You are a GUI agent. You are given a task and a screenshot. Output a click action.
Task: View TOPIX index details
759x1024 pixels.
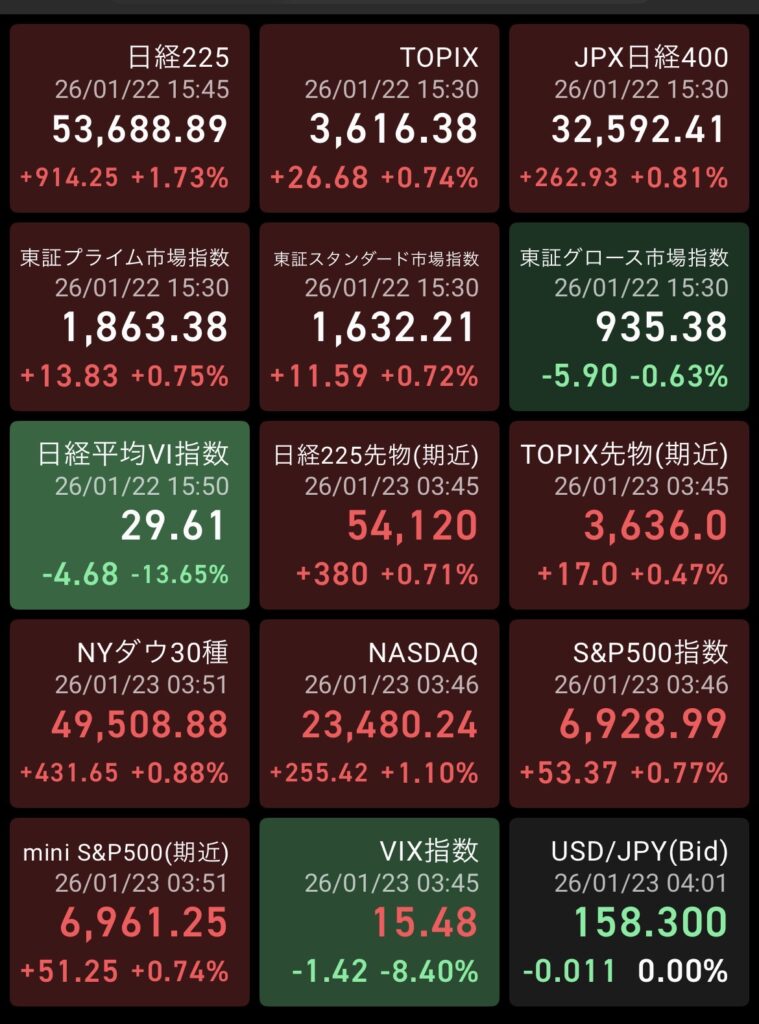[x=379, y=118]
